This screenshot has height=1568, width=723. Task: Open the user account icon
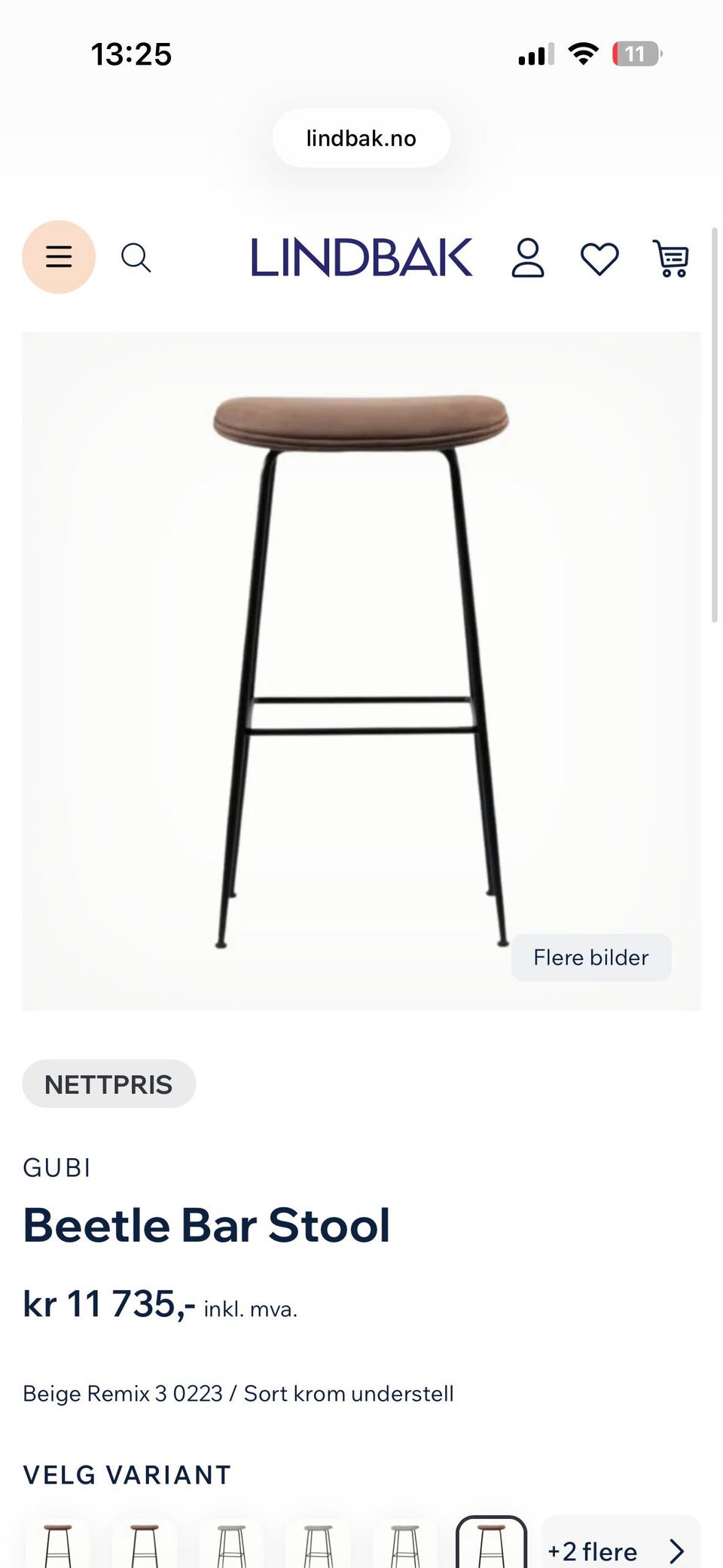tap(528, 258)
